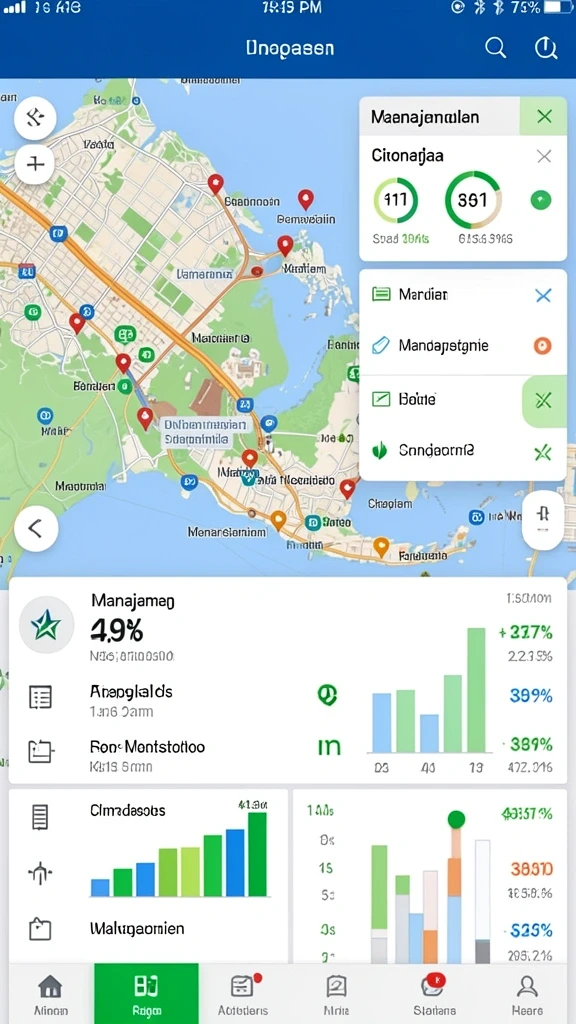Open the Boute row in the panel
Viewport: 576px width, 1024px height.
pos(463,399)
